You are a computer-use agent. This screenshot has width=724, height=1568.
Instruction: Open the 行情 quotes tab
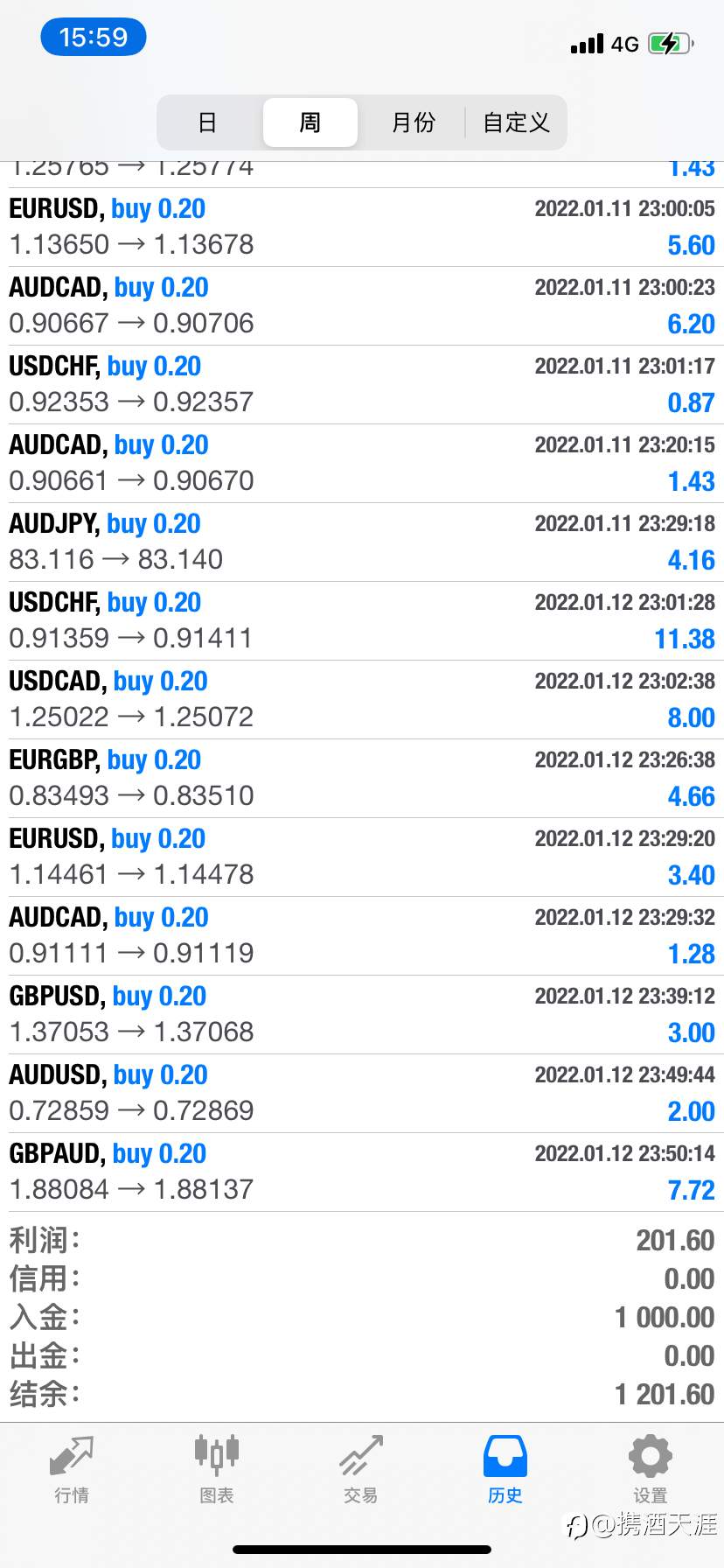tap(72, 1470)
